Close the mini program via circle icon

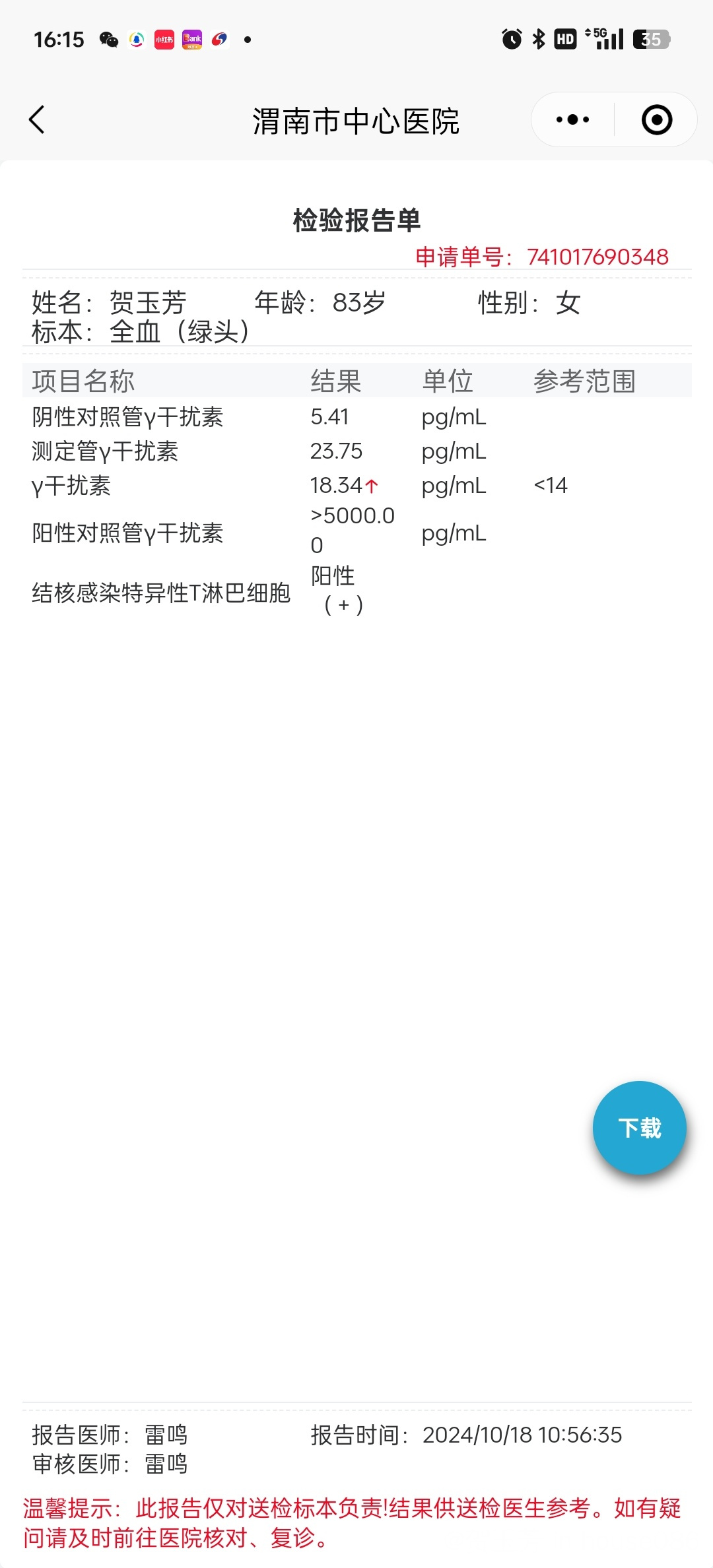[657, 120]
